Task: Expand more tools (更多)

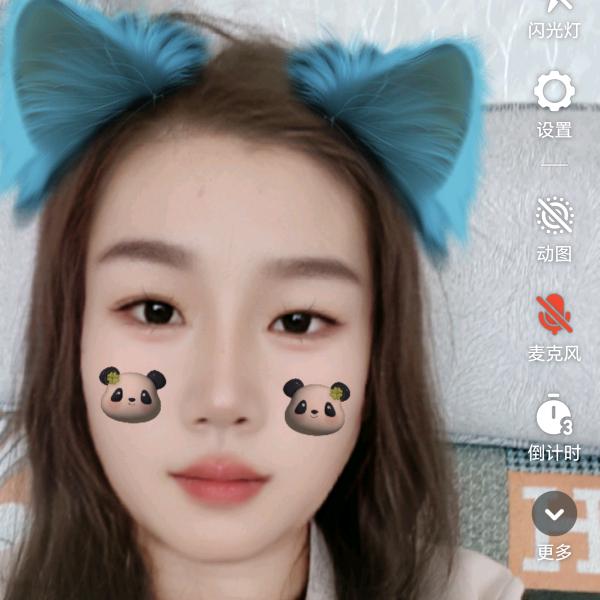Action: (x=554, y=514)
